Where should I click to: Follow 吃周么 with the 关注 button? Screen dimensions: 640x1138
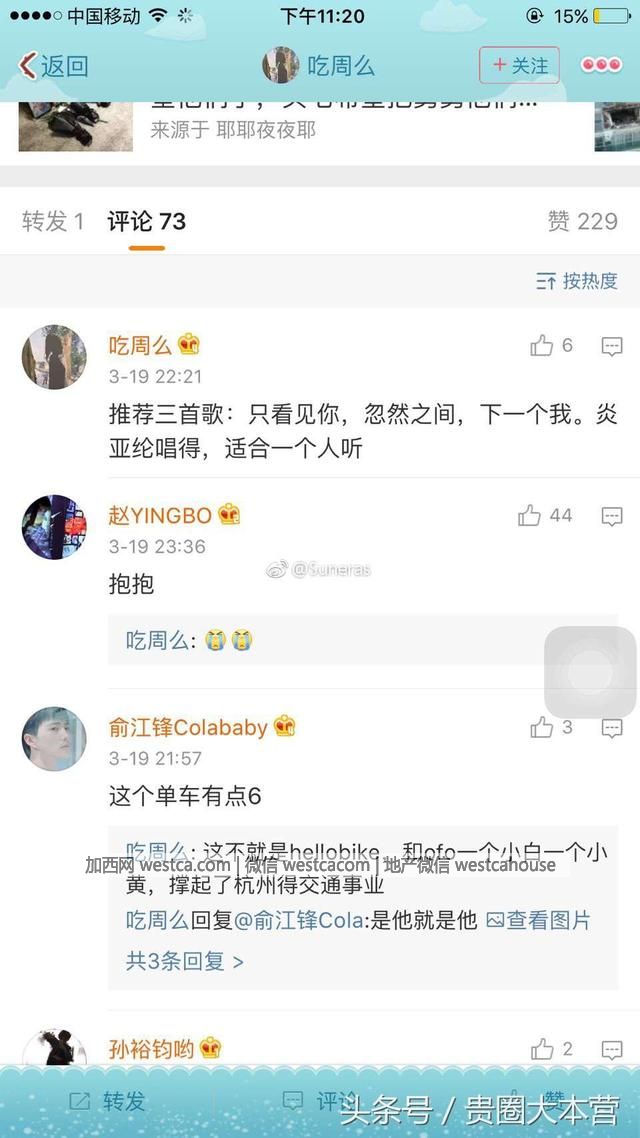pyautogui.click(x=519, y=66)
